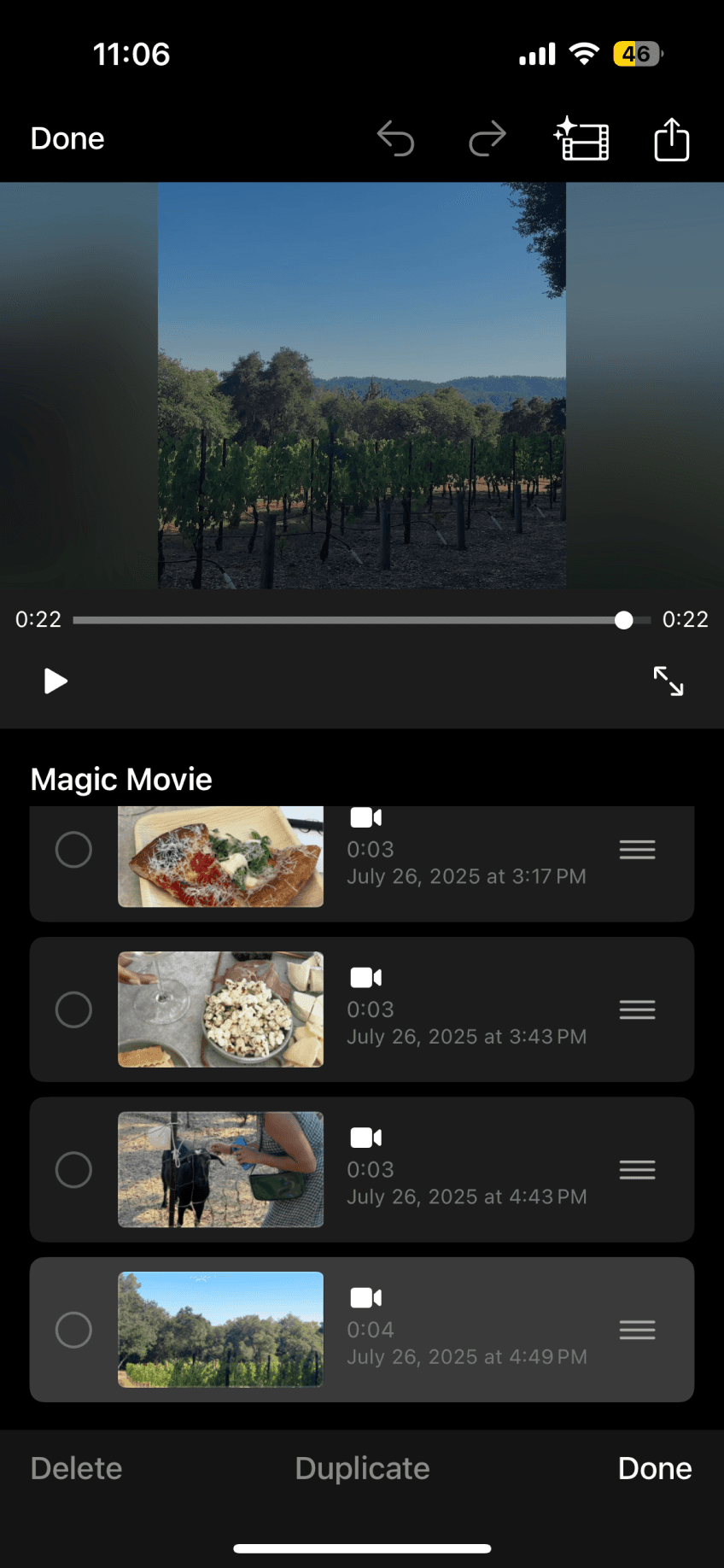Undo the last edit
Viewport: 724px width, 1568px height.
point(396,138)
